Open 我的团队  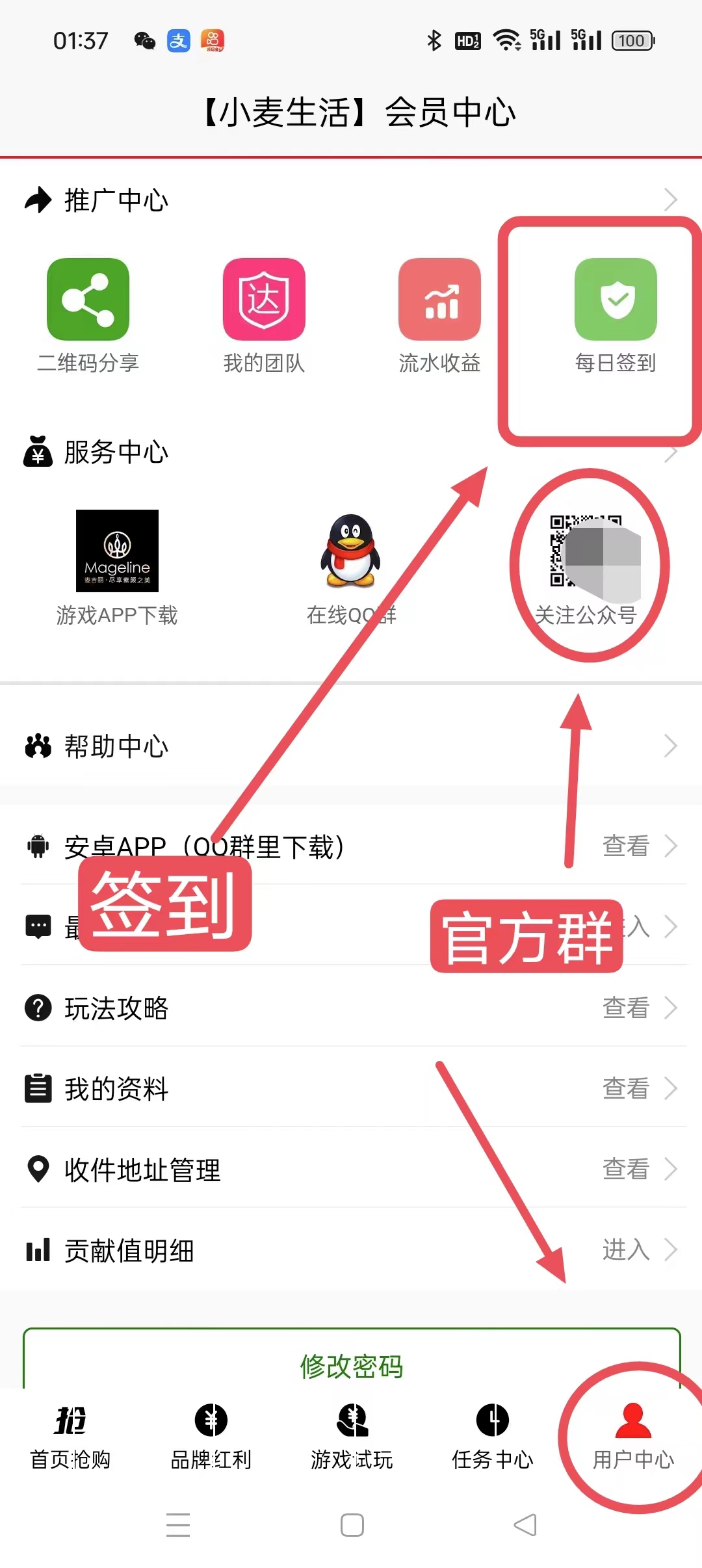(x=264, y=315)
